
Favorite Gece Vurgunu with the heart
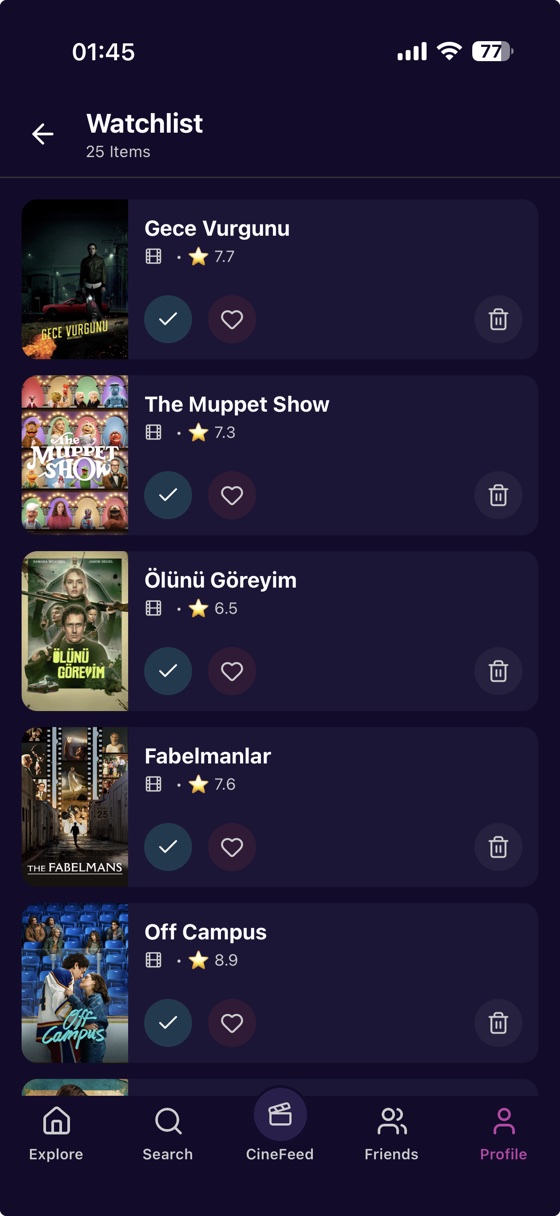pos(232,319)
